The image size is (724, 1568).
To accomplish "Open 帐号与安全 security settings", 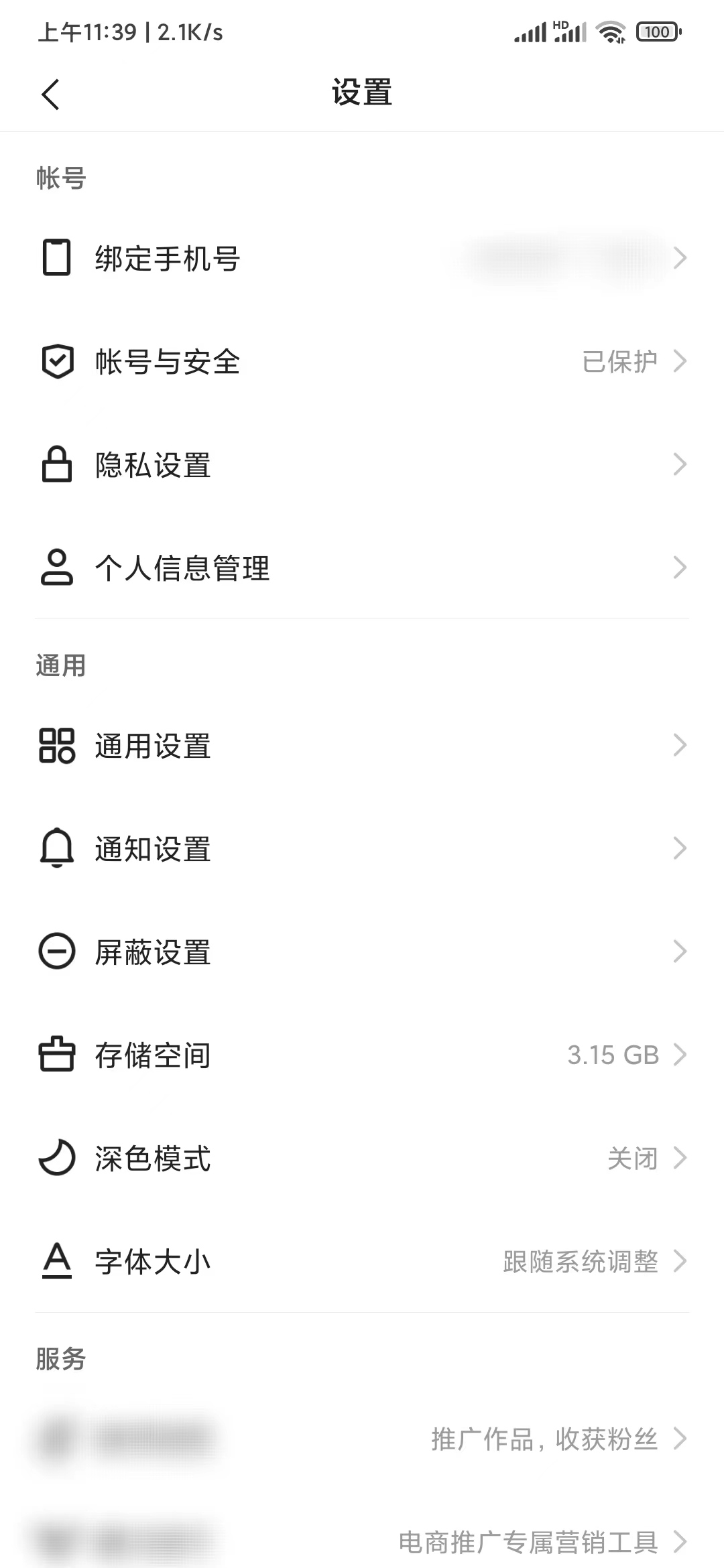I will pos(362,362).
